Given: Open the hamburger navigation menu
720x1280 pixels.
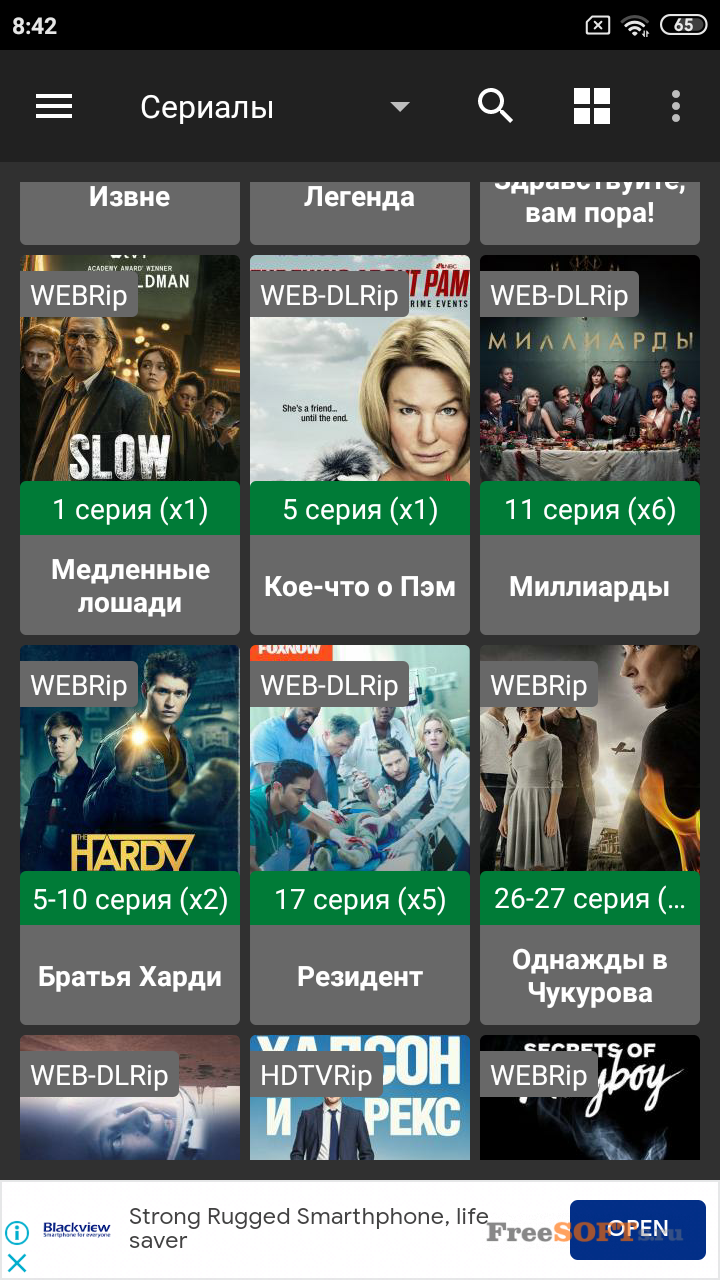Looking at the screenshot, I should tap(54, 106).
